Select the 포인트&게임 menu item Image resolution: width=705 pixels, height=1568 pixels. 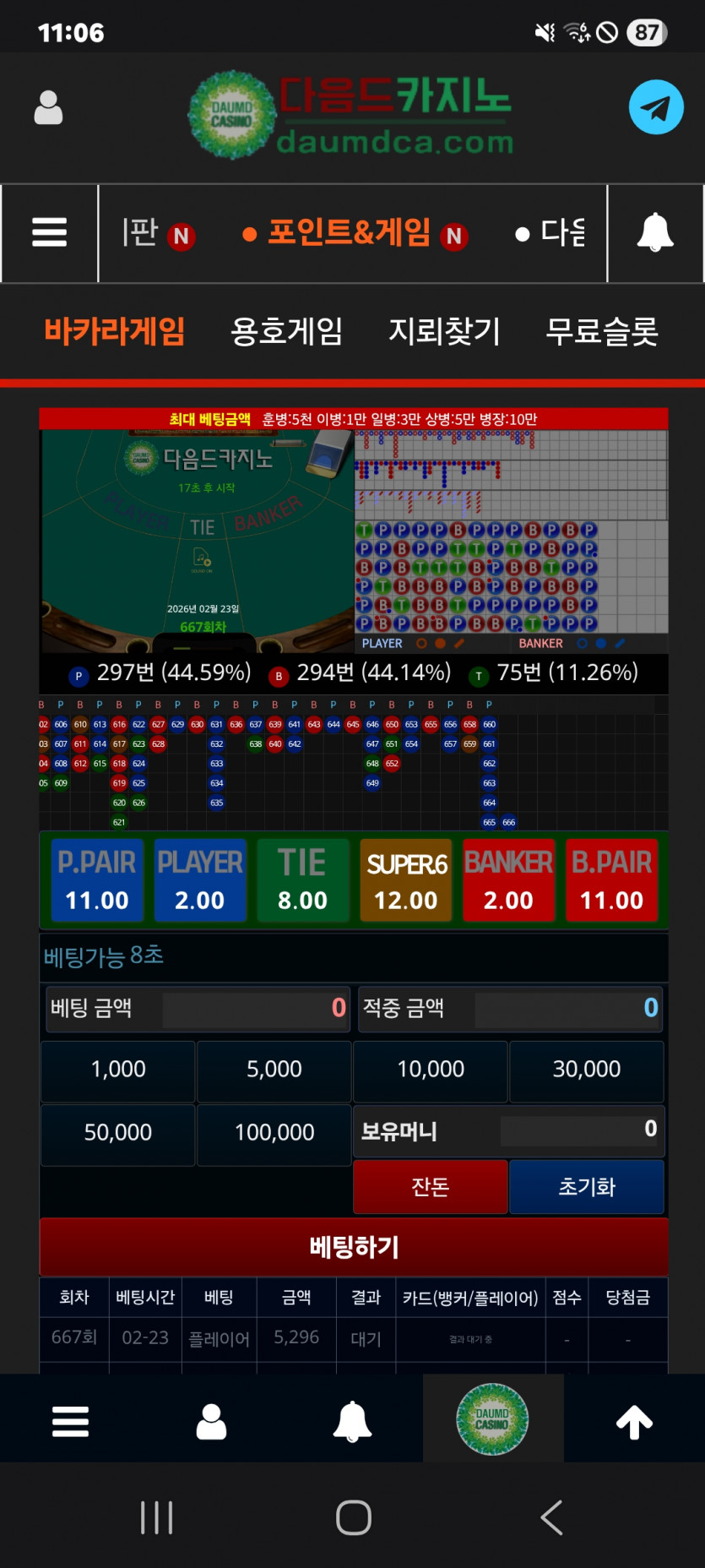click(350, 232)
